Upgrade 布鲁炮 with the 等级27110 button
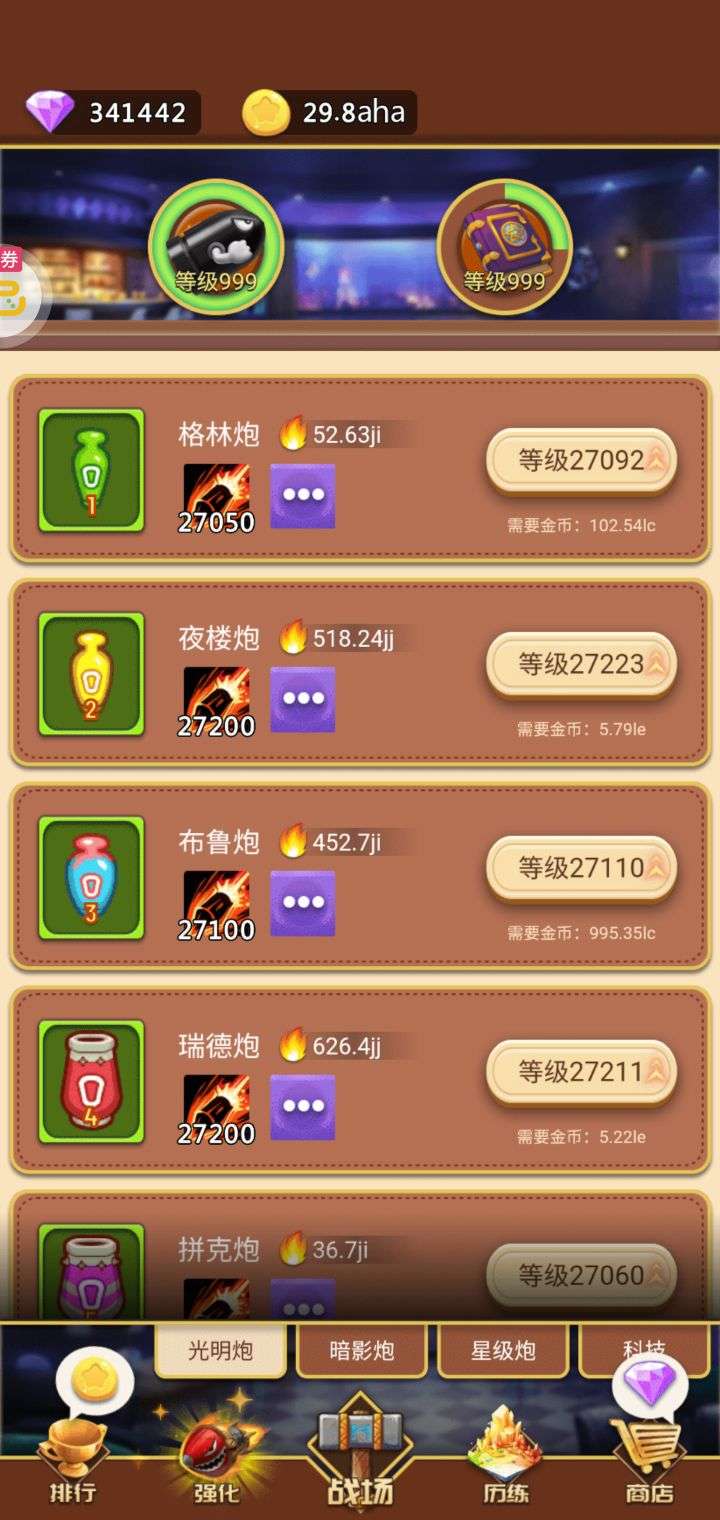Viewport: 720px width, 1520px height. coord(581,869)
